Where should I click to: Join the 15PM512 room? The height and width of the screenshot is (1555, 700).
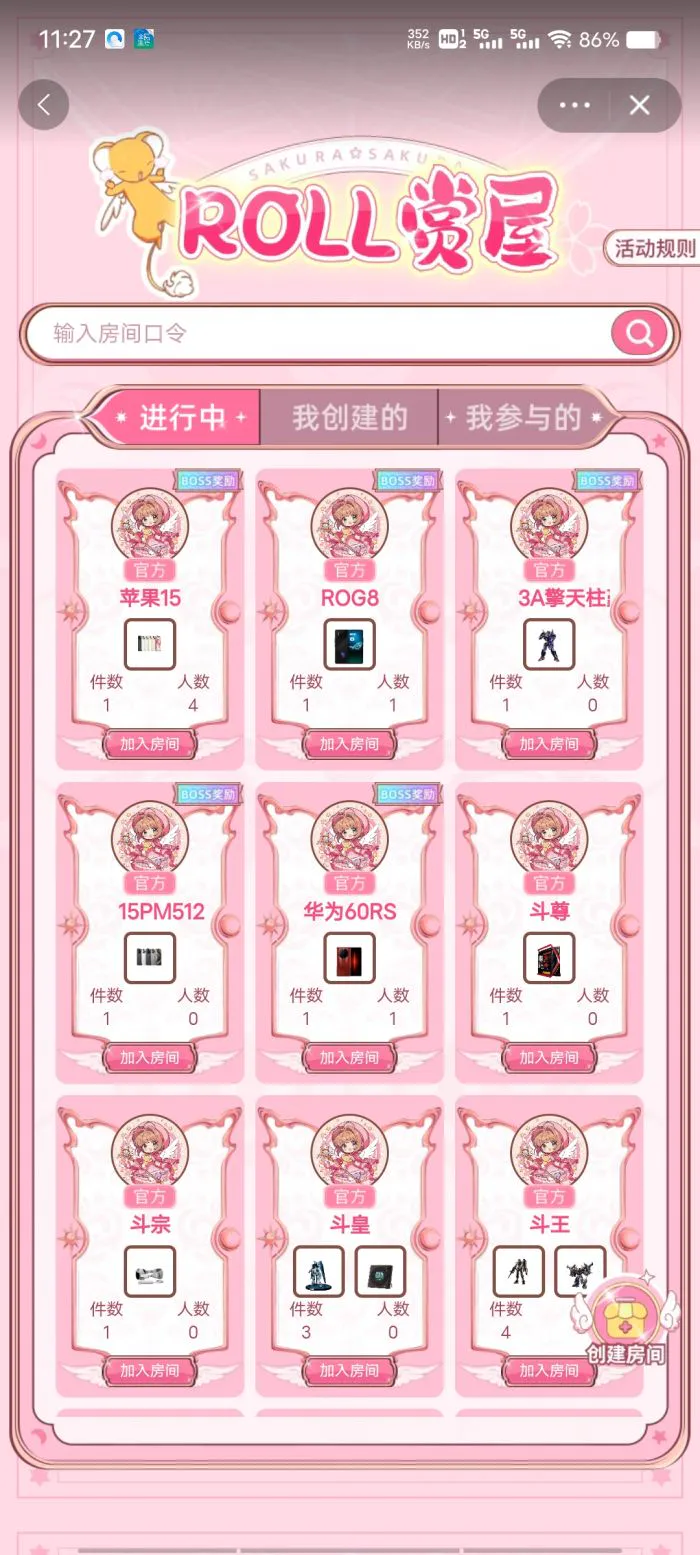[150, 1057]
